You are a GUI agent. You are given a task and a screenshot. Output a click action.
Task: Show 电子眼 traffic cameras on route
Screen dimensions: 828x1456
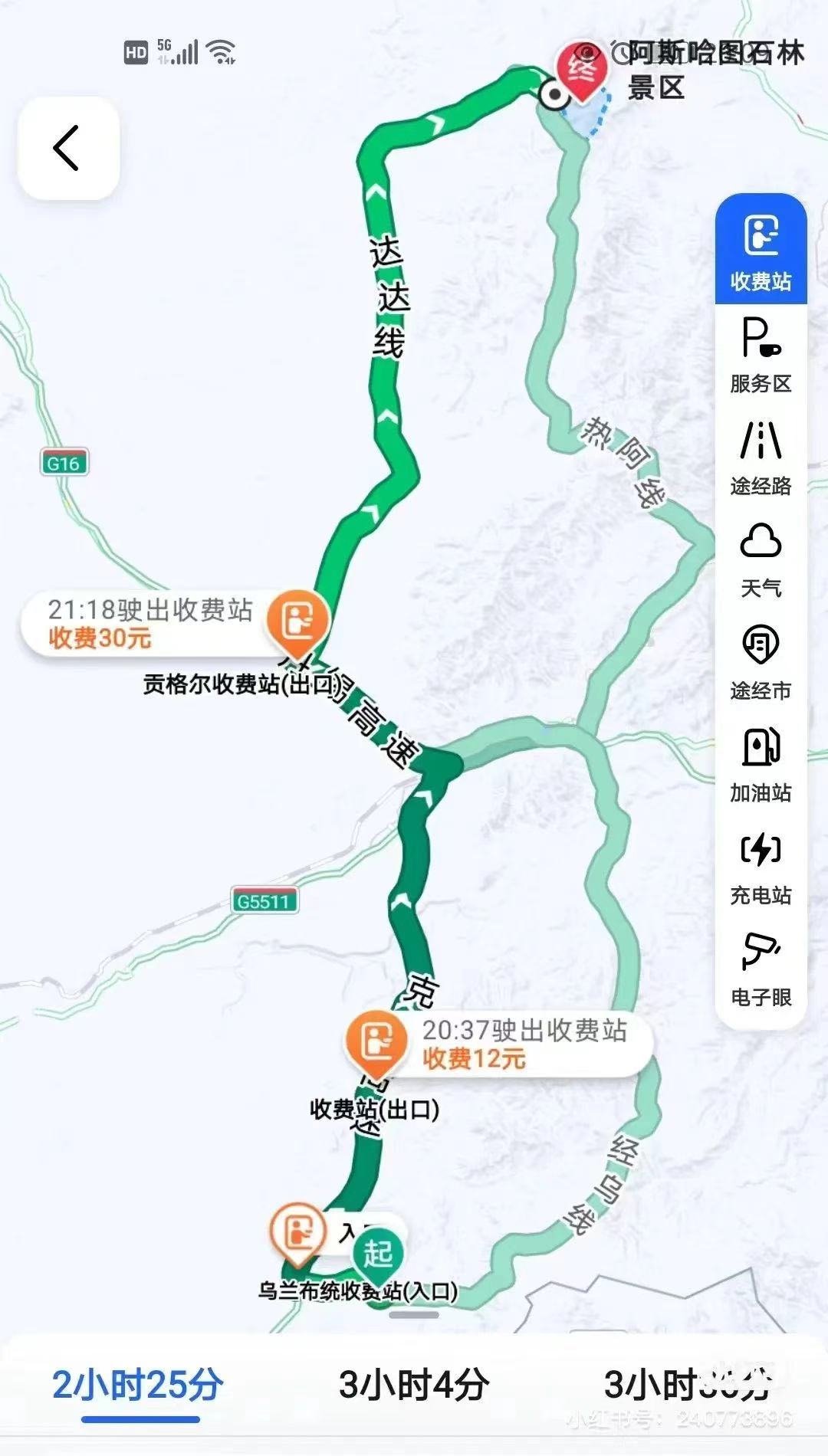(x=761, y=968)
